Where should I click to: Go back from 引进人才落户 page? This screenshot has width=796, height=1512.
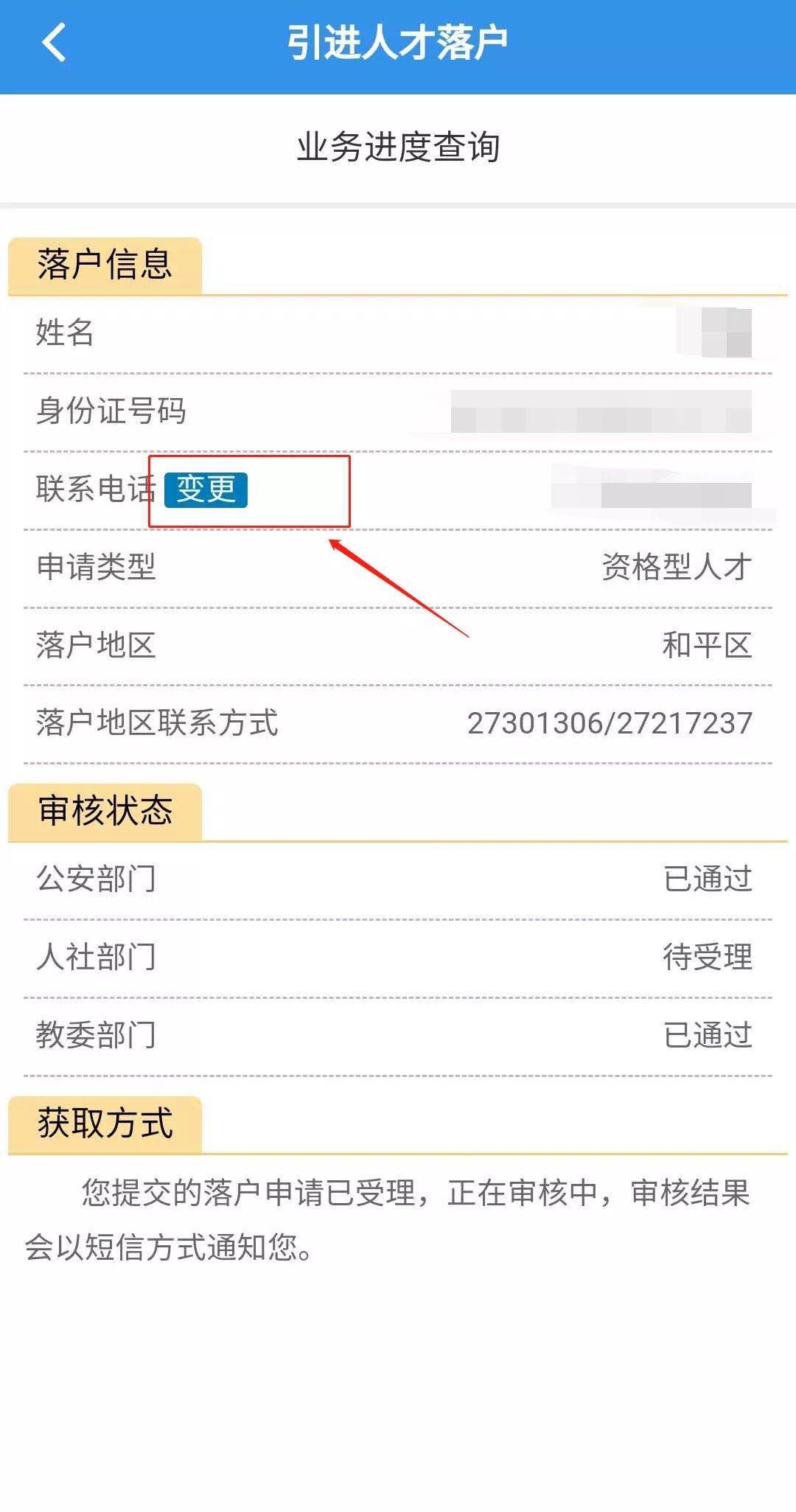(55, 42)
